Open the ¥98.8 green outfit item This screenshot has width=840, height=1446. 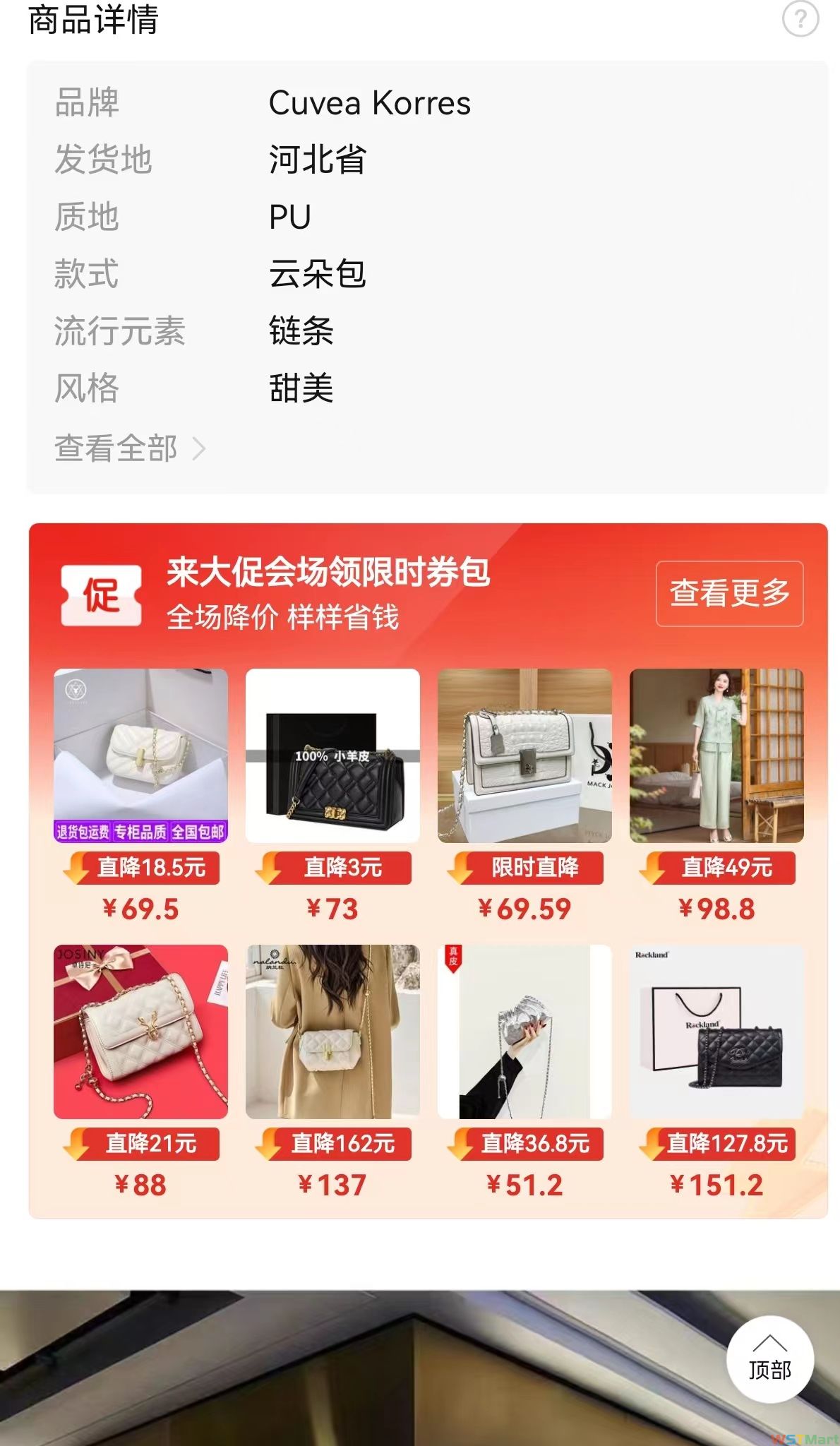(x=716, y=755)
